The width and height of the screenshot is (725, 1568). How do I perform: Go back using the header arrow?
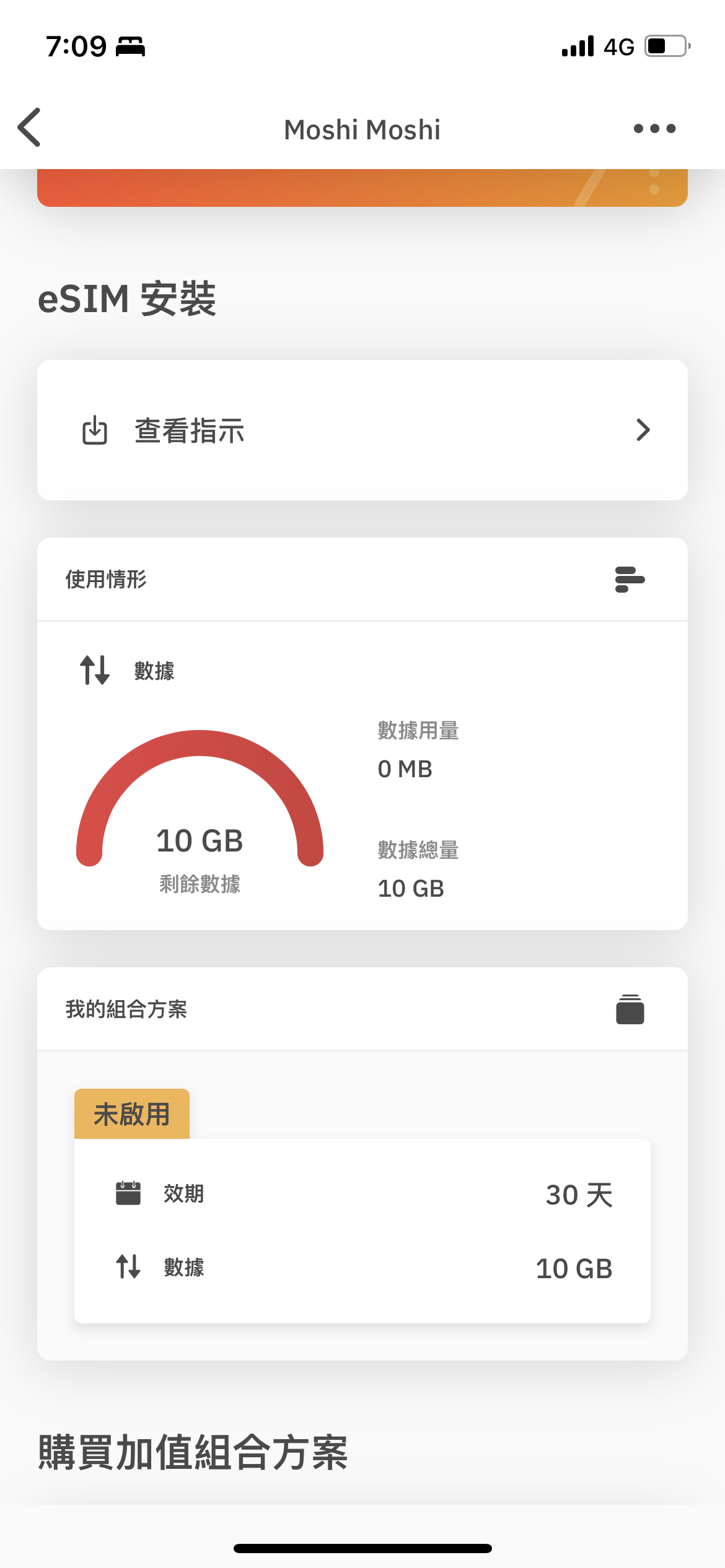[29, 128]
